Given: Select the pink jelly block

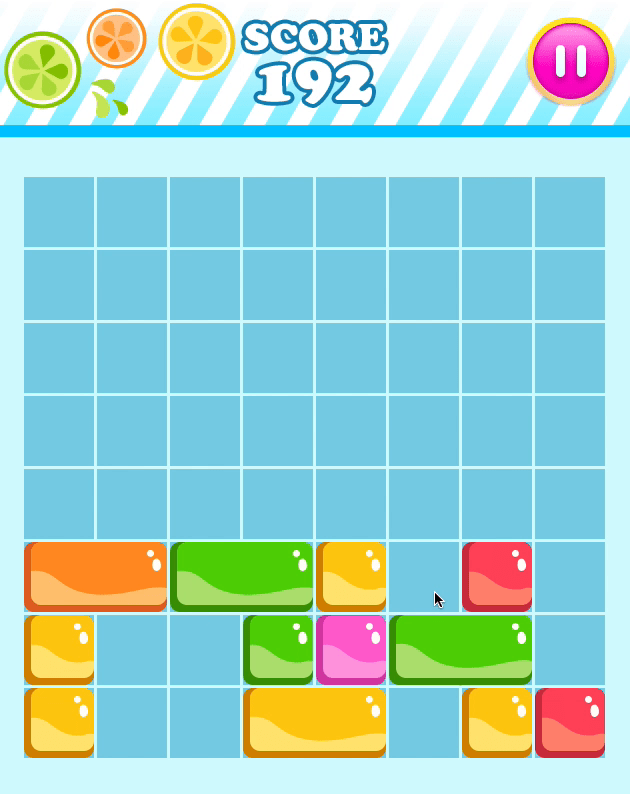Looking at the screenshot, I should click(351, 649).
